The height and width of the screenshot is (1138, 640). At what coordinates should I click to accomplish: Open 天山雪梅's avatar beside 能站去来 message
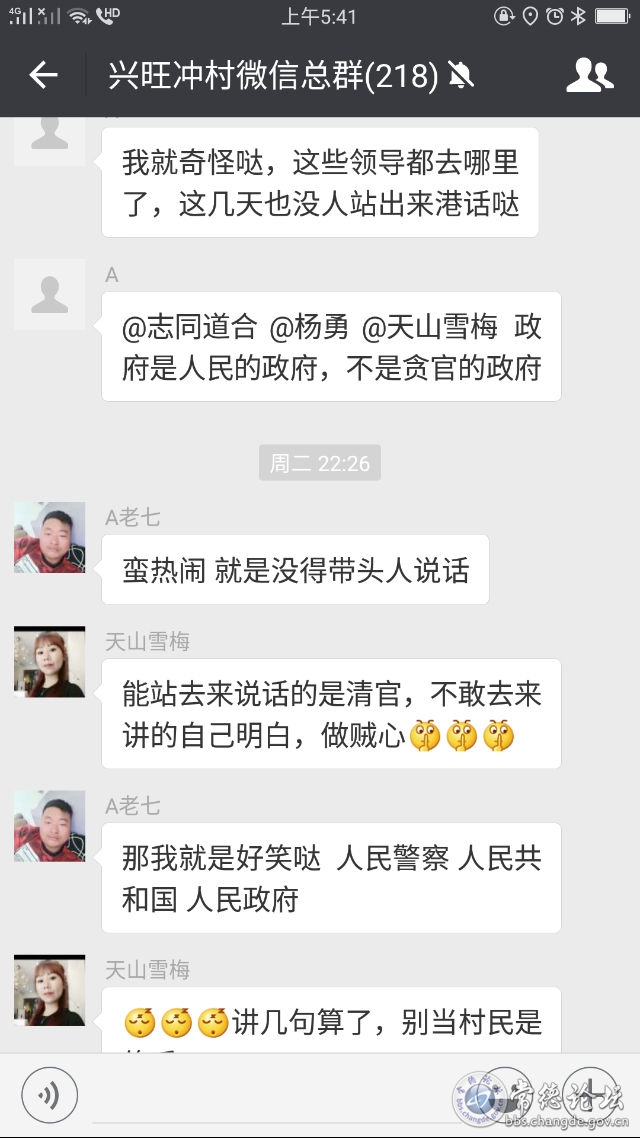click(49, 662)
